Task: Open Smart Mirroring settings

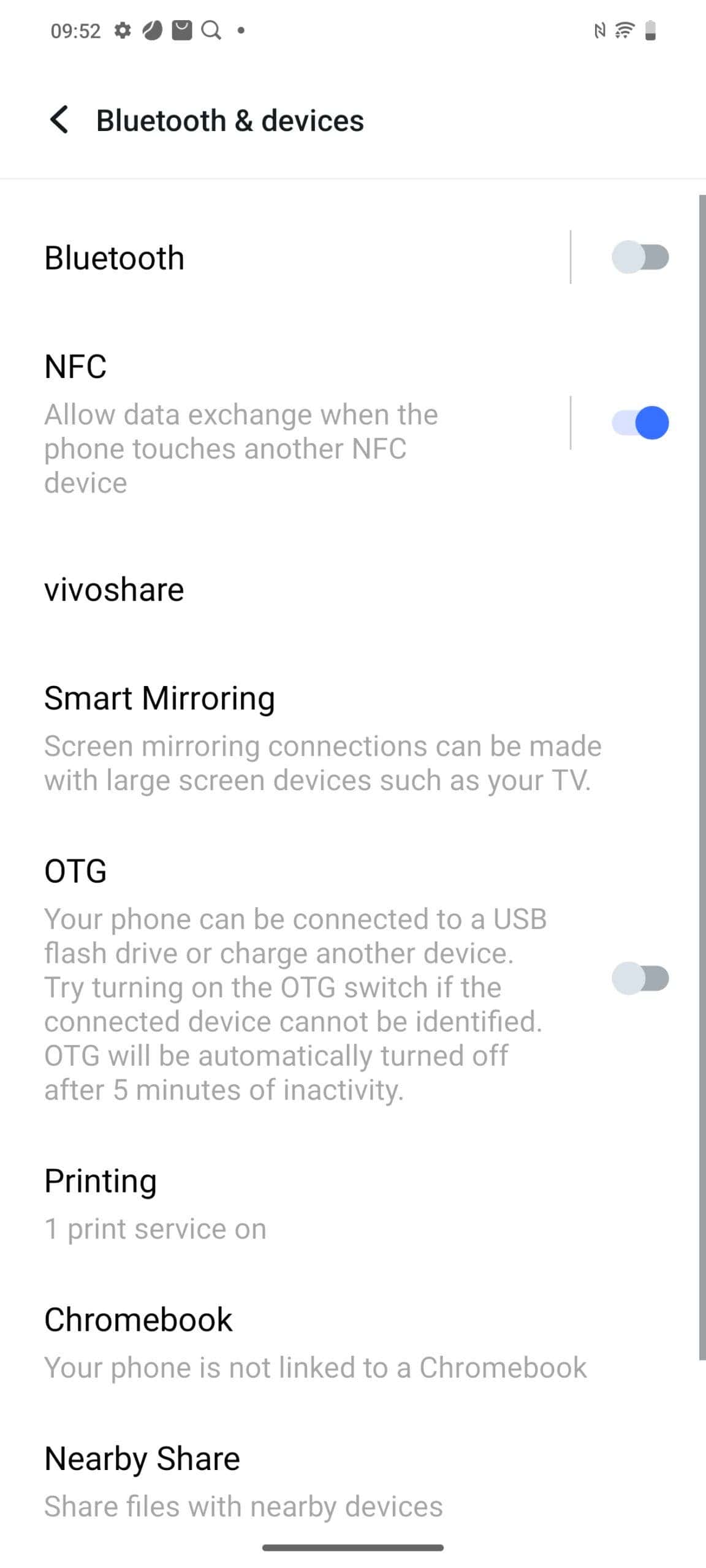Action: pos(353,737)
